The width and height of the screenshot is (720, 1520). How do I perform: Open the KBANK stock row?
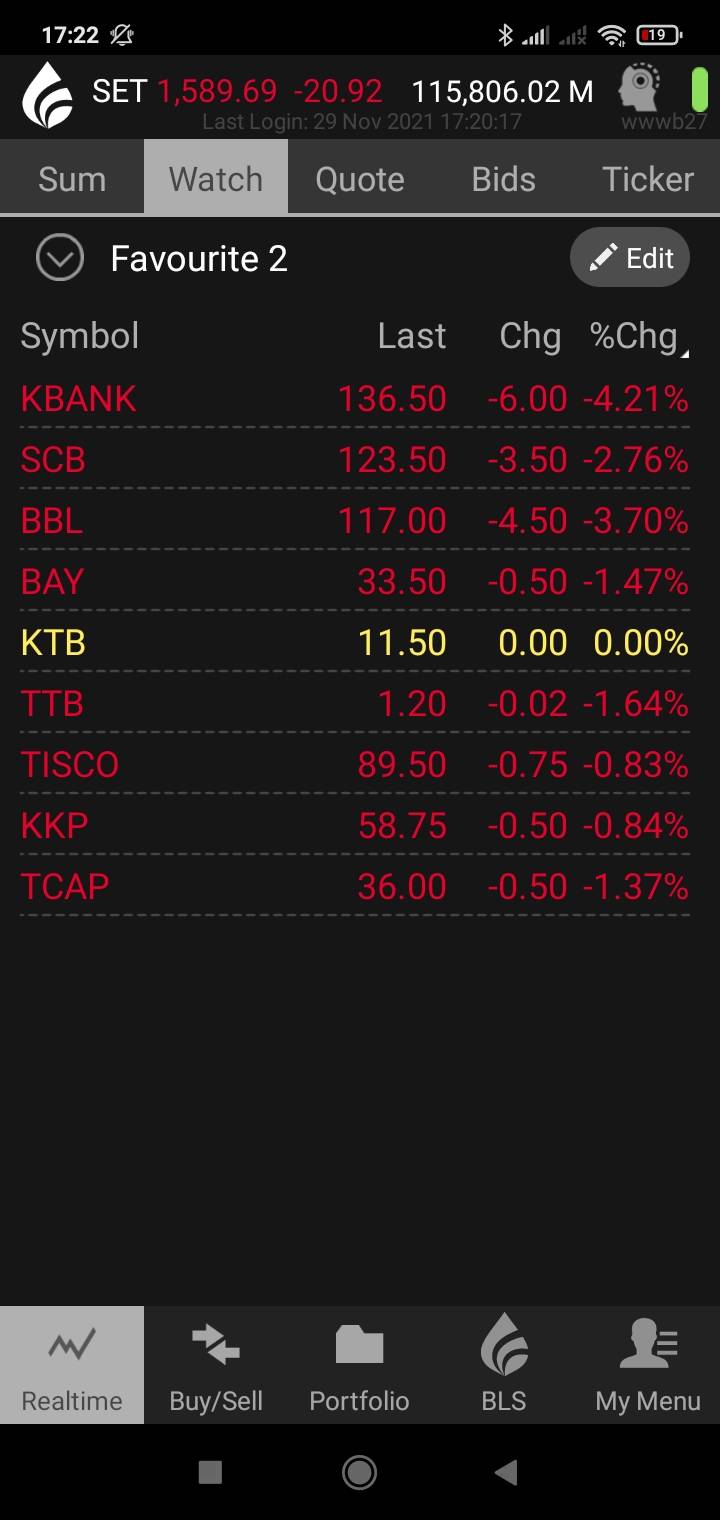pos(355,399)
